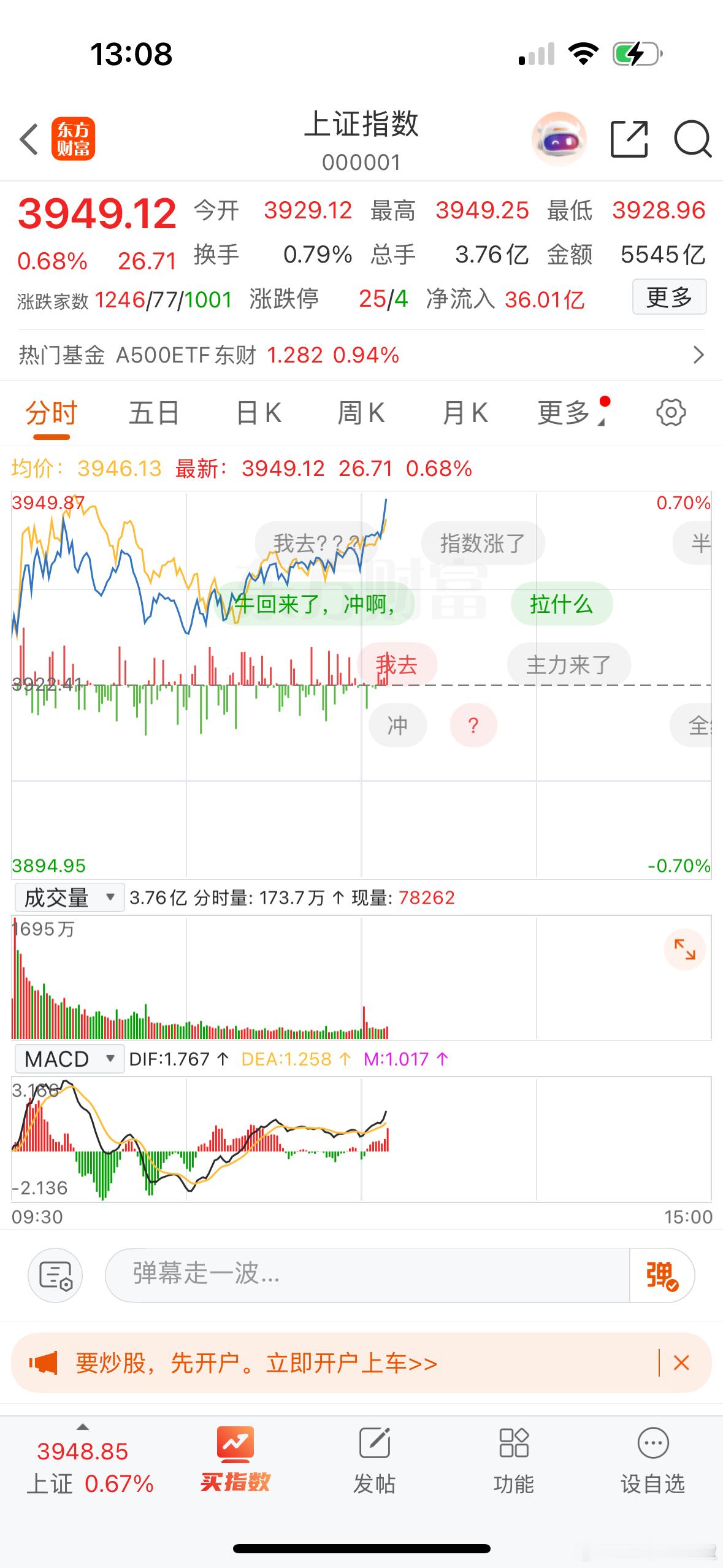Dismiss the 立即开户上车 banner
This screenshot has height=1568, width=723.
681,1363
